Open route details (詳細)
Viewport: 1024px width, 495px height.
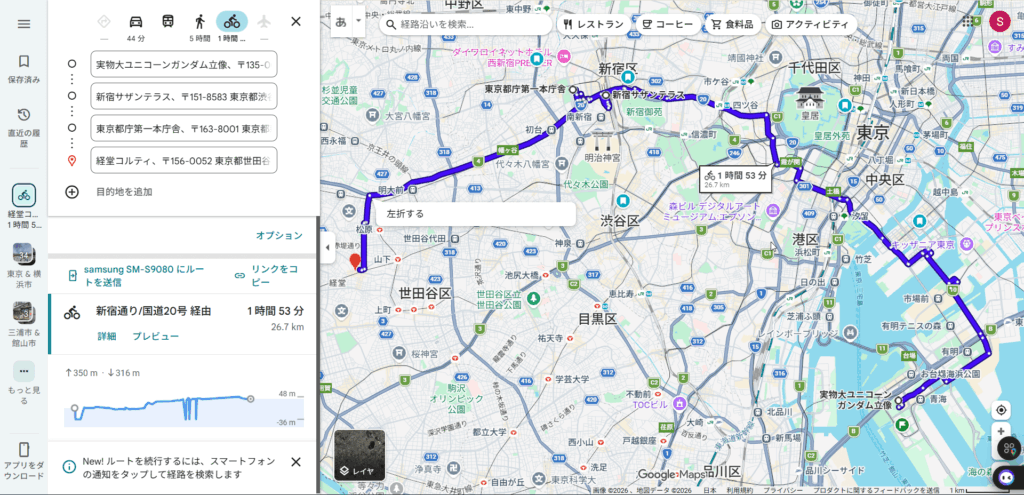(106, 336)
